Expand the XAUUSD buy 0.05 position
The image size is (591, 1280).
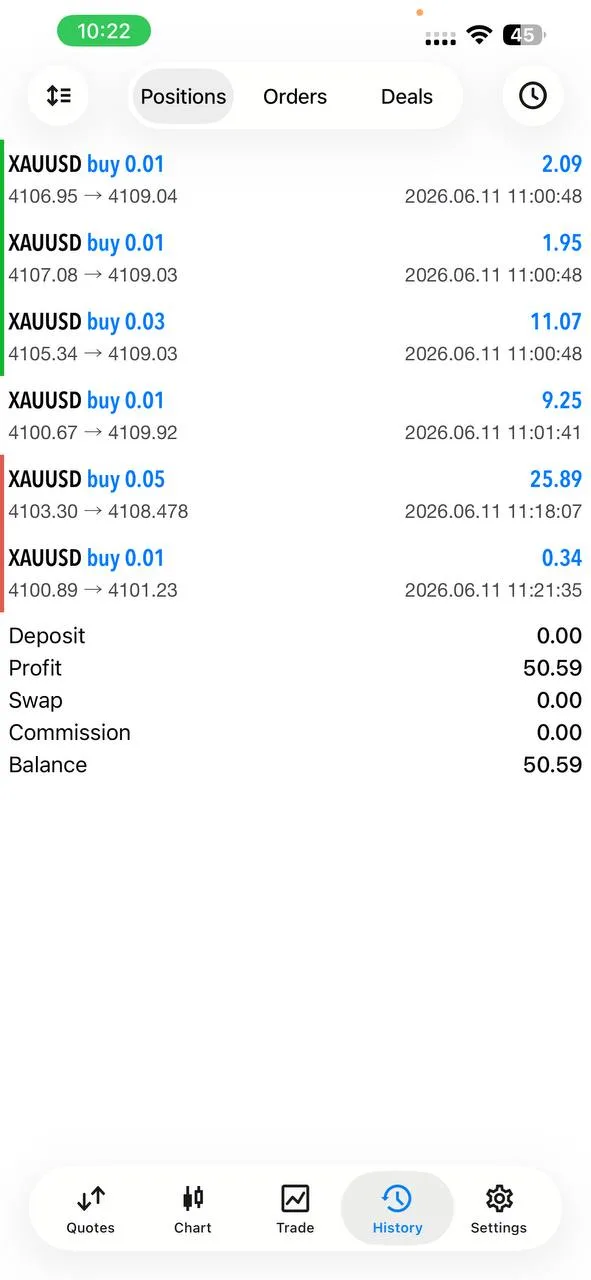point(295,495)
